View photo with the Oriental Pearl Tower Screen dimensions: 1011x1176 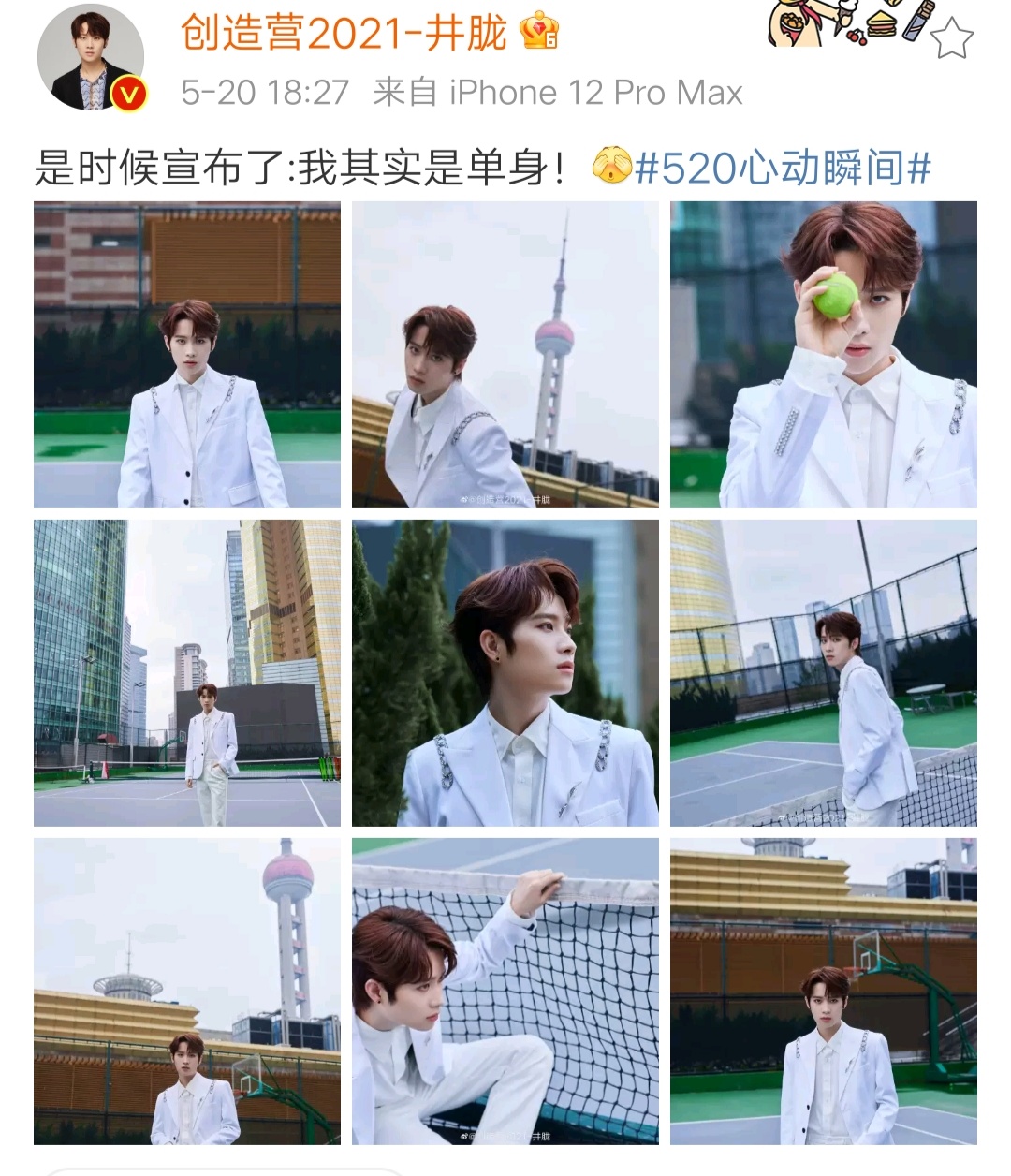505,355
